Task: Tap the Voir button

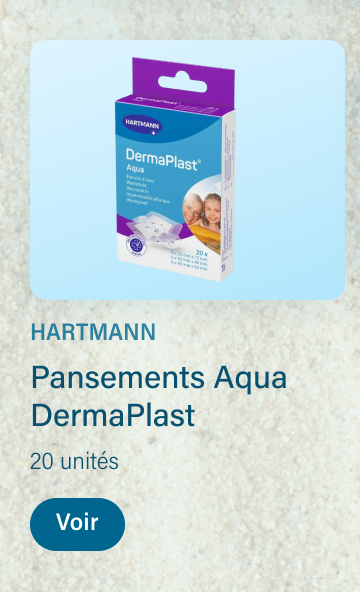Action: point(77,524)
